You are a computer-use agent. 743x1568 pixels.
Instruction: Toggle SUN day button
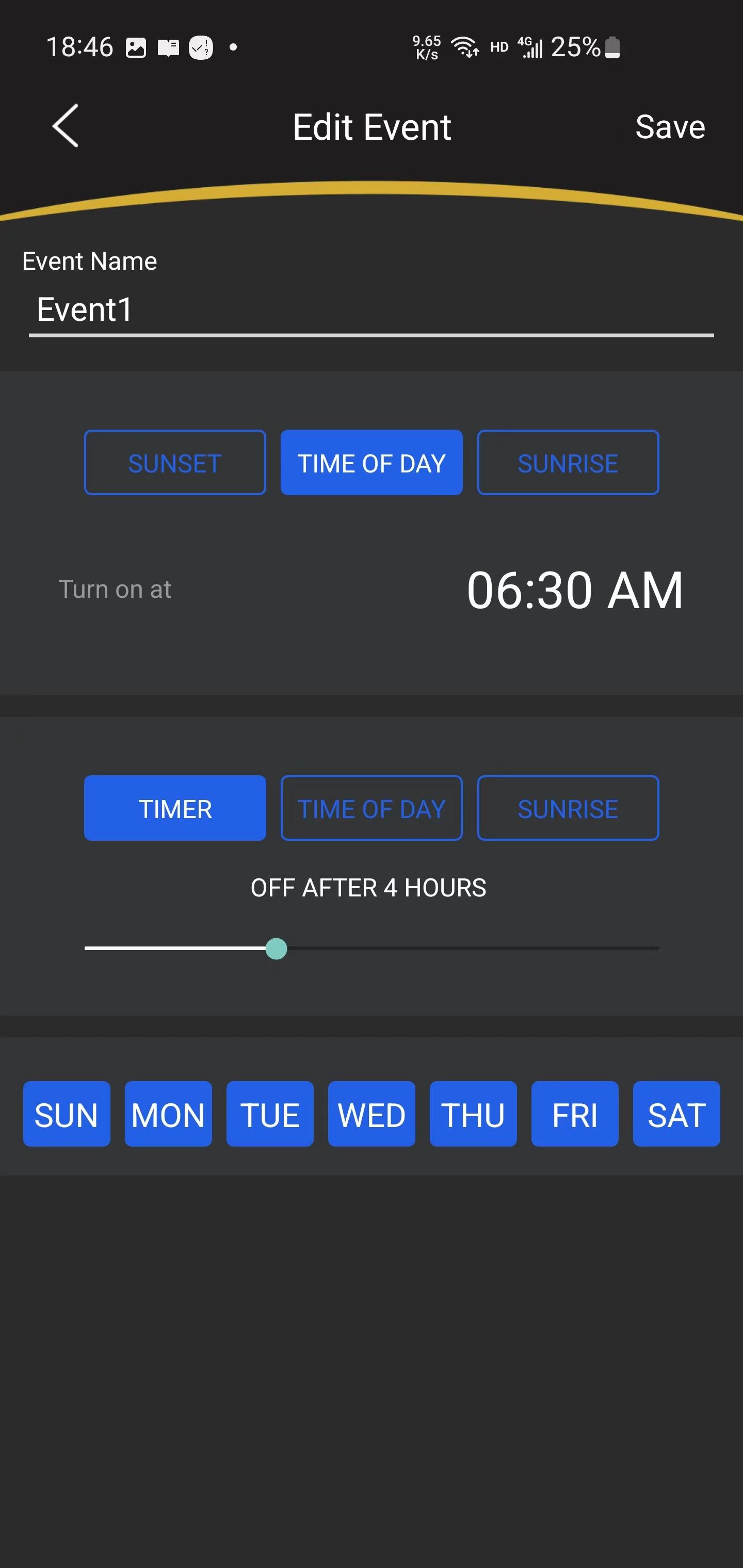click(67, 1114)
